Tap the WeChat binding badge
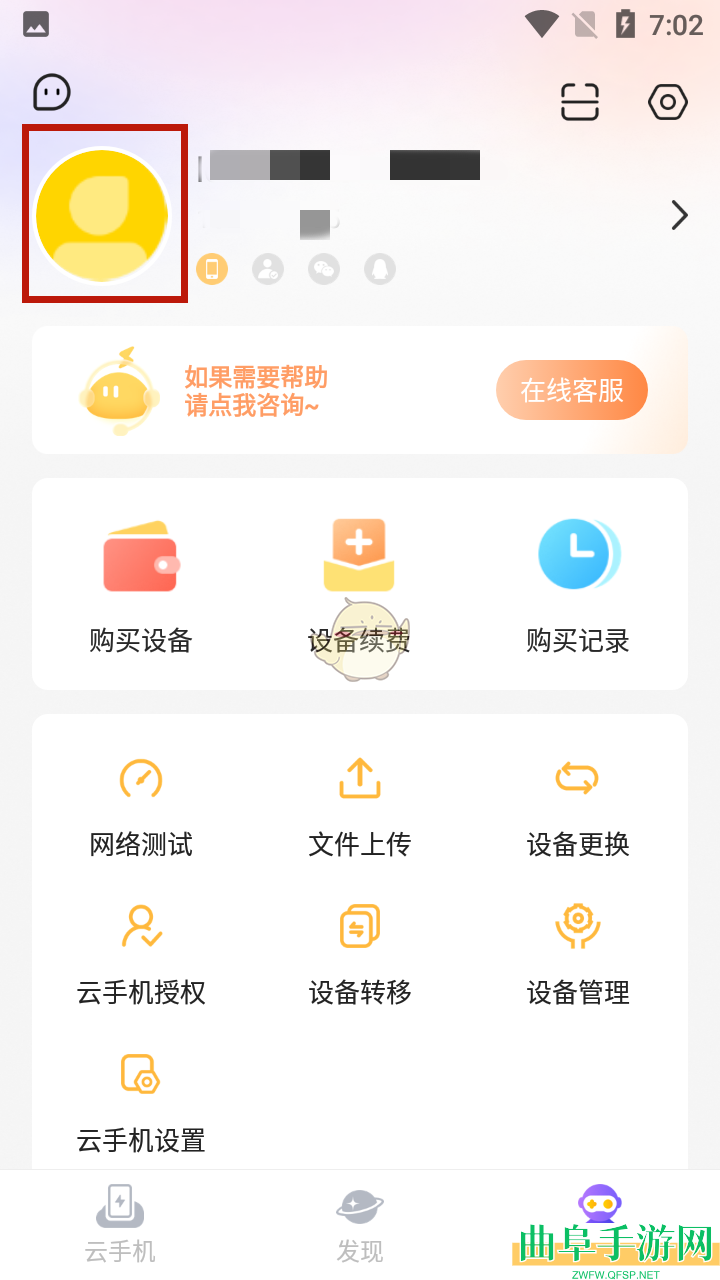 [x=323, y=269]
